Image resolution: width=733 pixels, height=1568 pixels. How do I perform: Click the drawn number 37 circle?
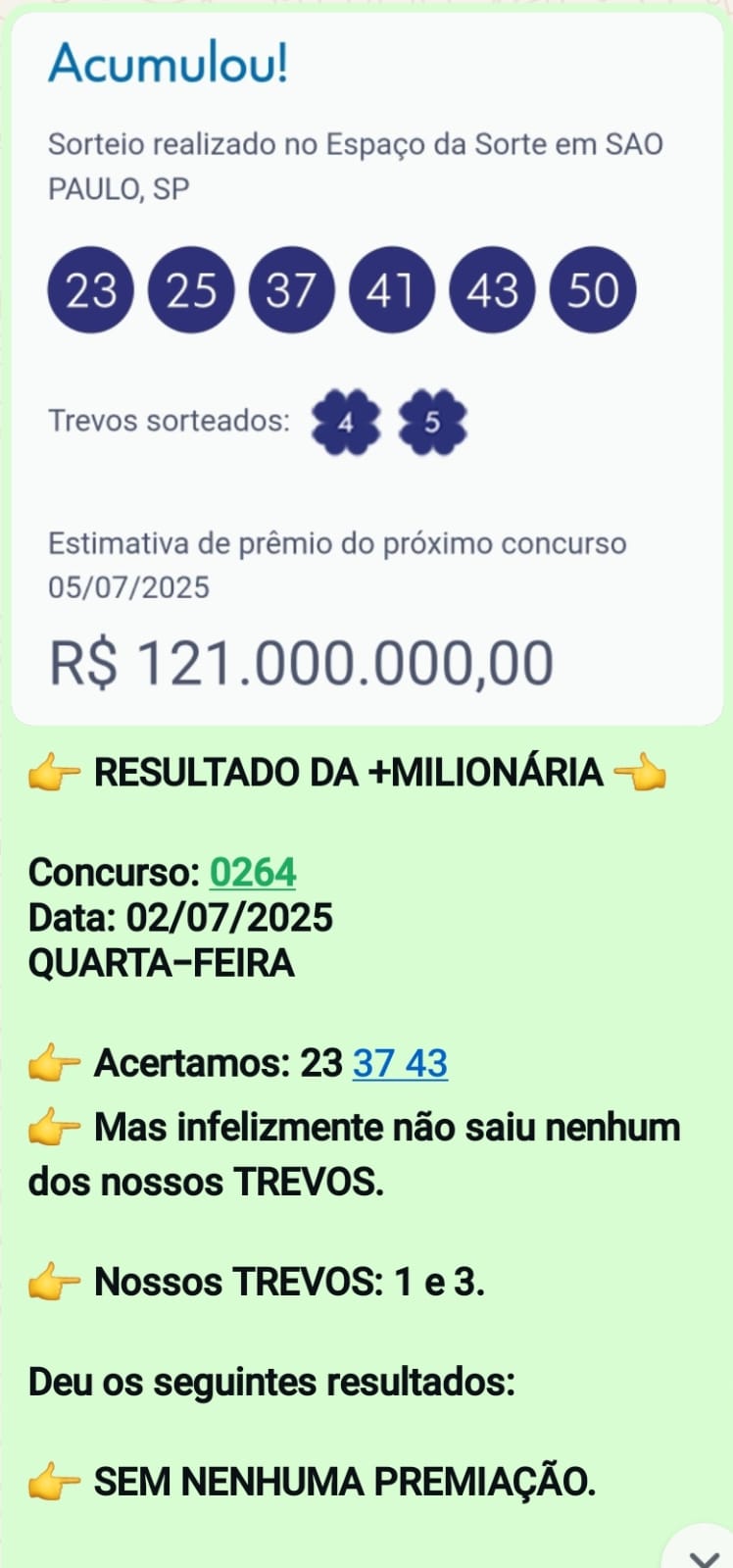tap(290, 290)
